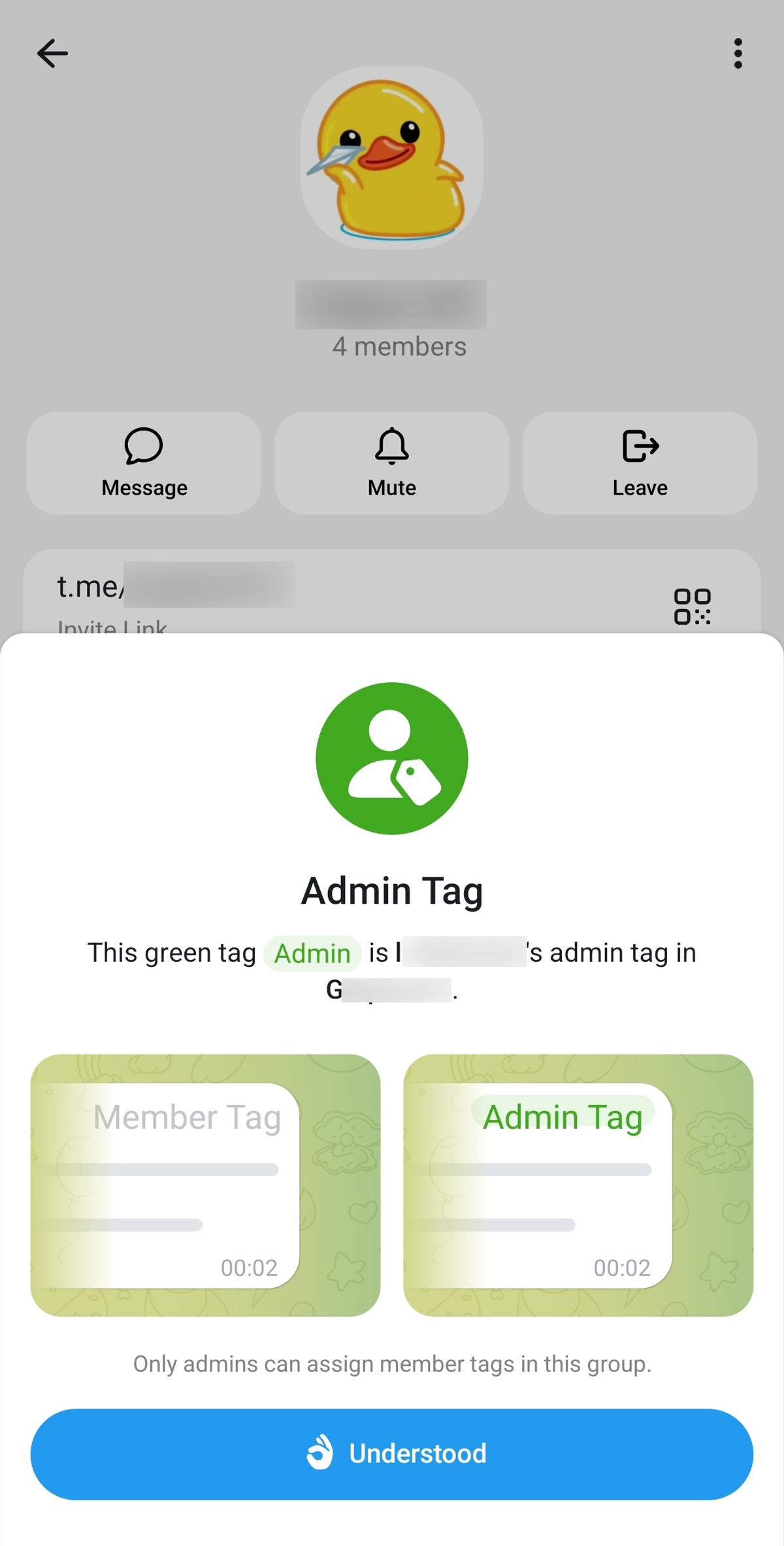Go back using the arrow icon
Image resolution: width=784 pixels, height=1546 pixels.
pos(52,54)
